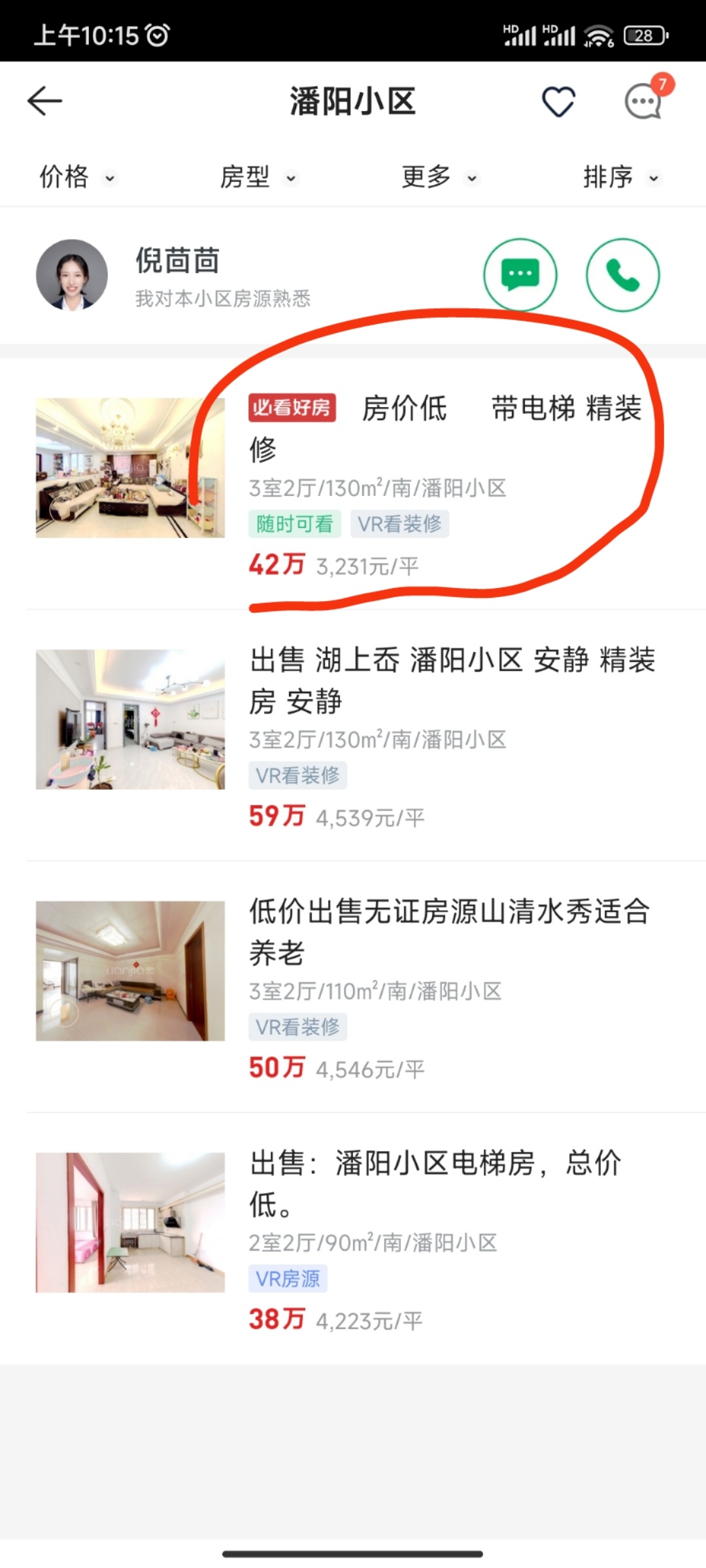
Task: Open the 排序 sorting dropdown
Action: click(x=621, y=177)
